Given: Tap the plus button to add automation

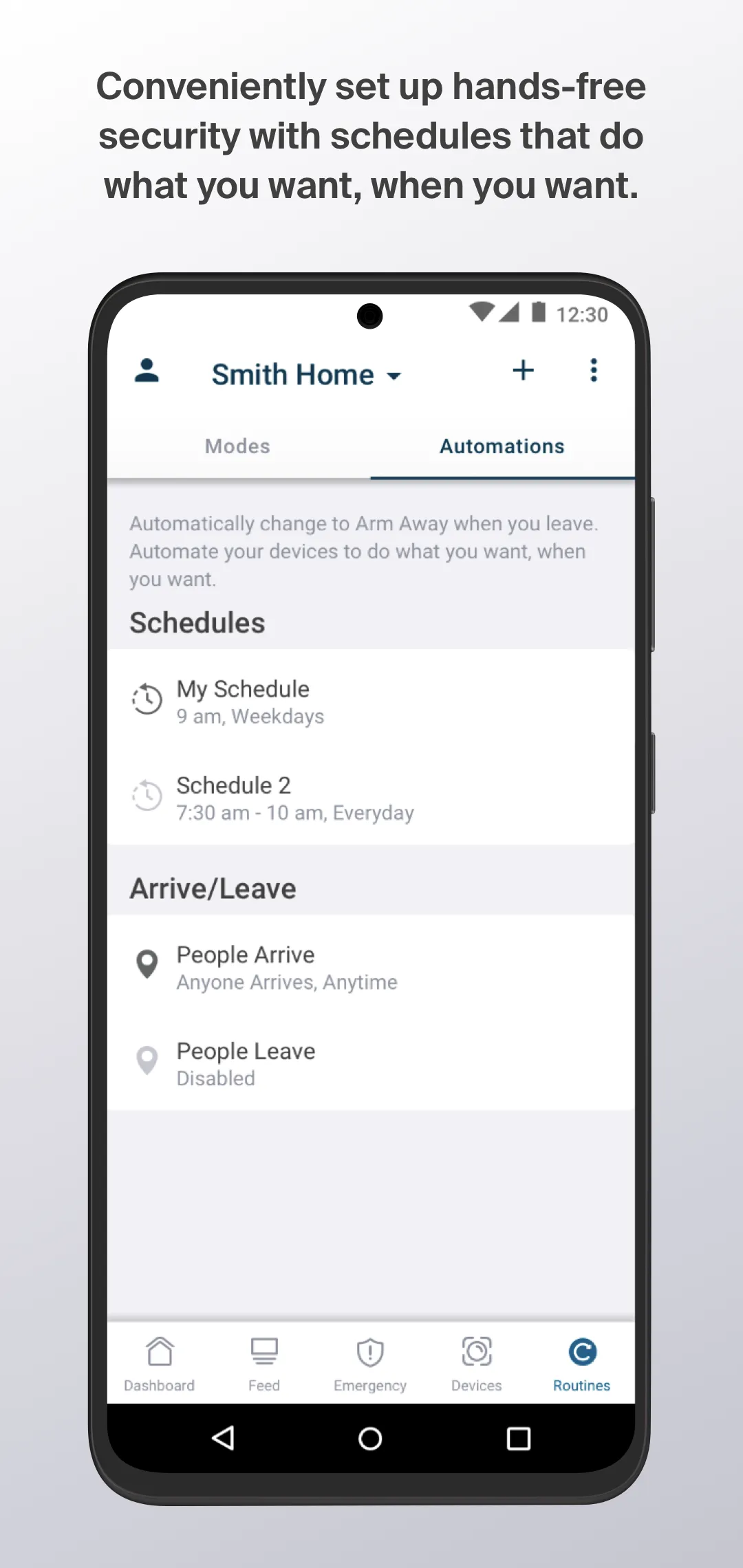Looking at the screenshot, I should (x=523, y=371).
